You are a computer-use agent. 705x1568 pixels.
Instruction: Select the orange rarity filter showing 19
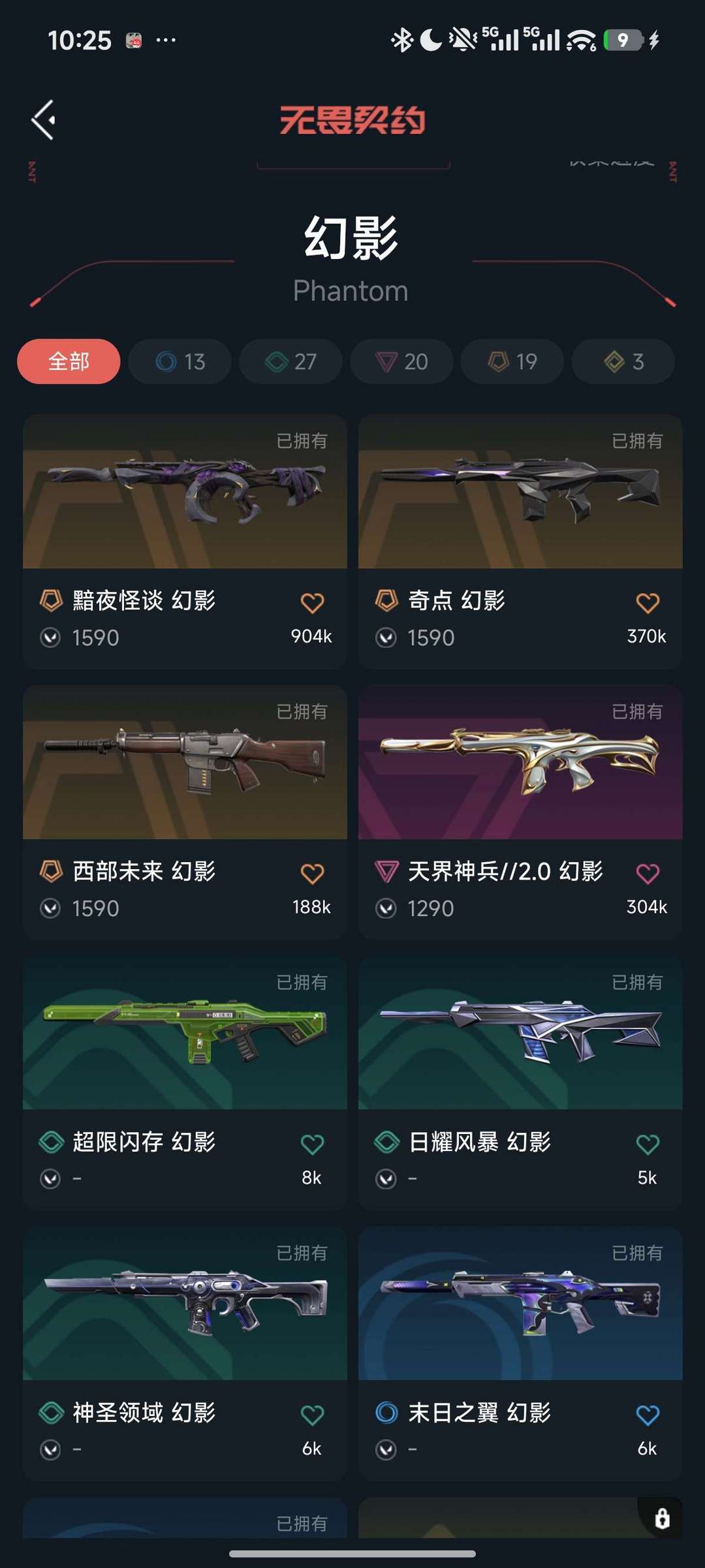pos(511,361)
